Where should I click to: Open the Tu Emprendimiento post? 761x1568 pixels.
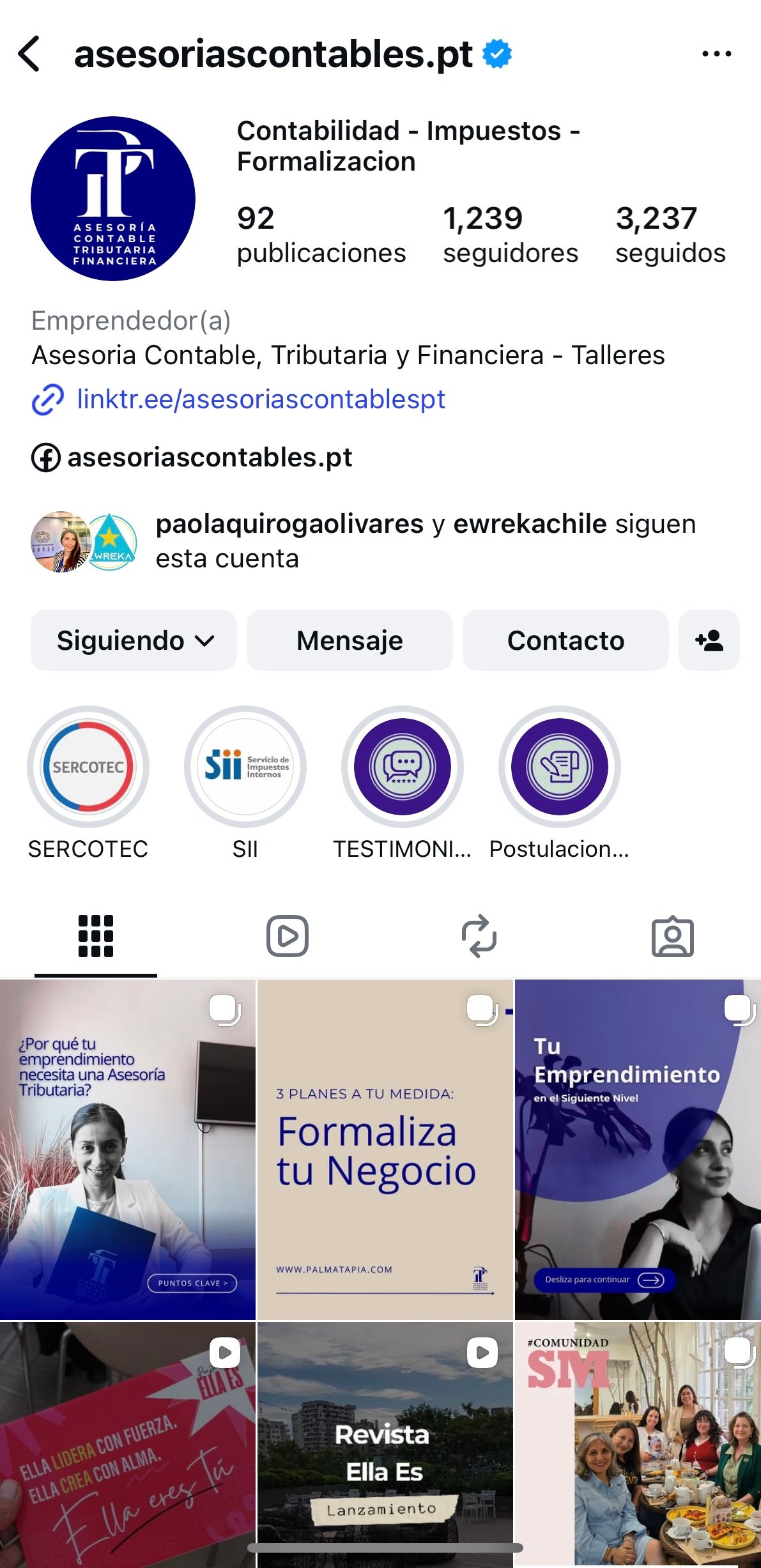(638, 1149)
